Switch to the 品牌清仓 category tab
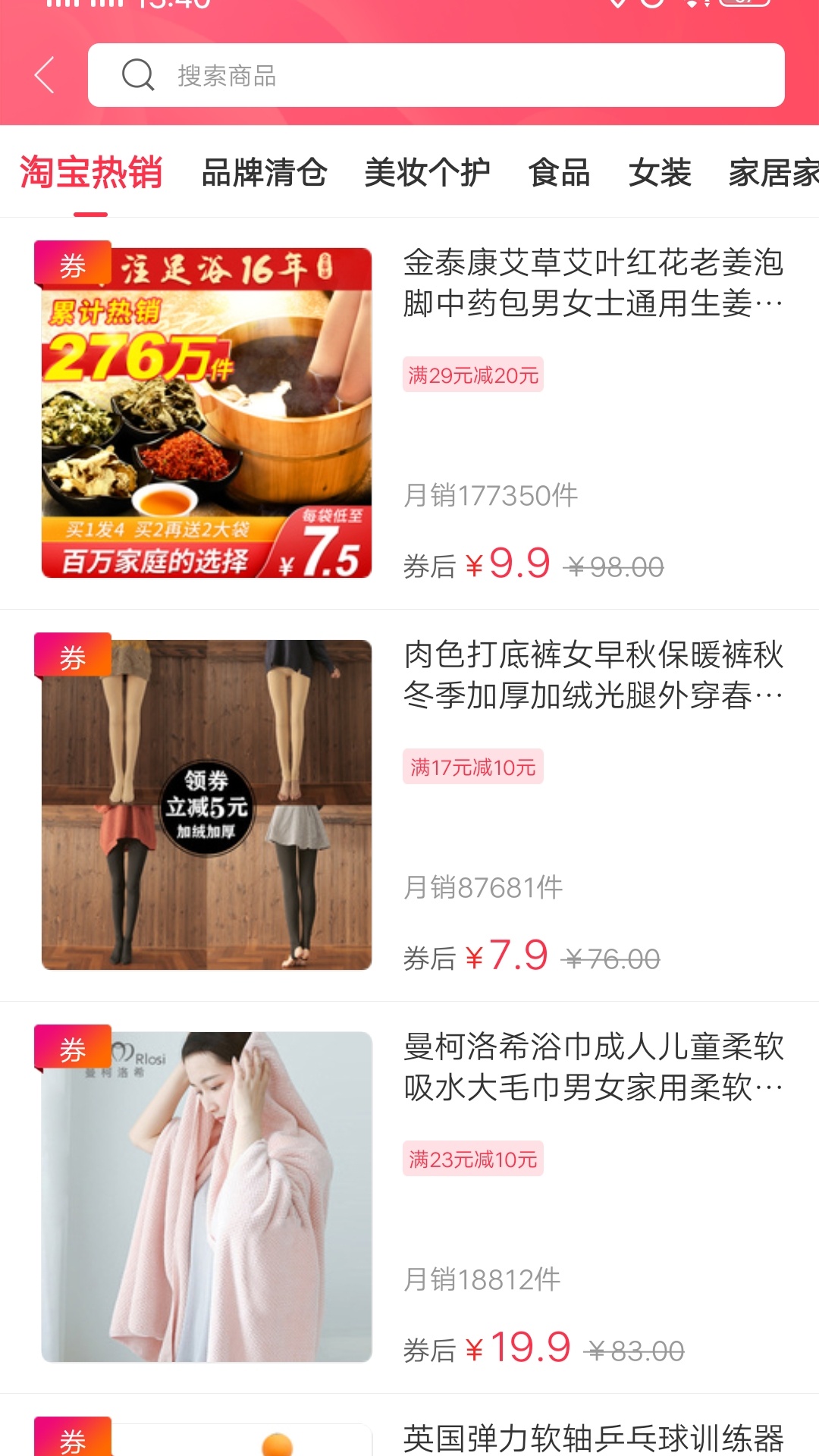 click(x=264, y=174)
